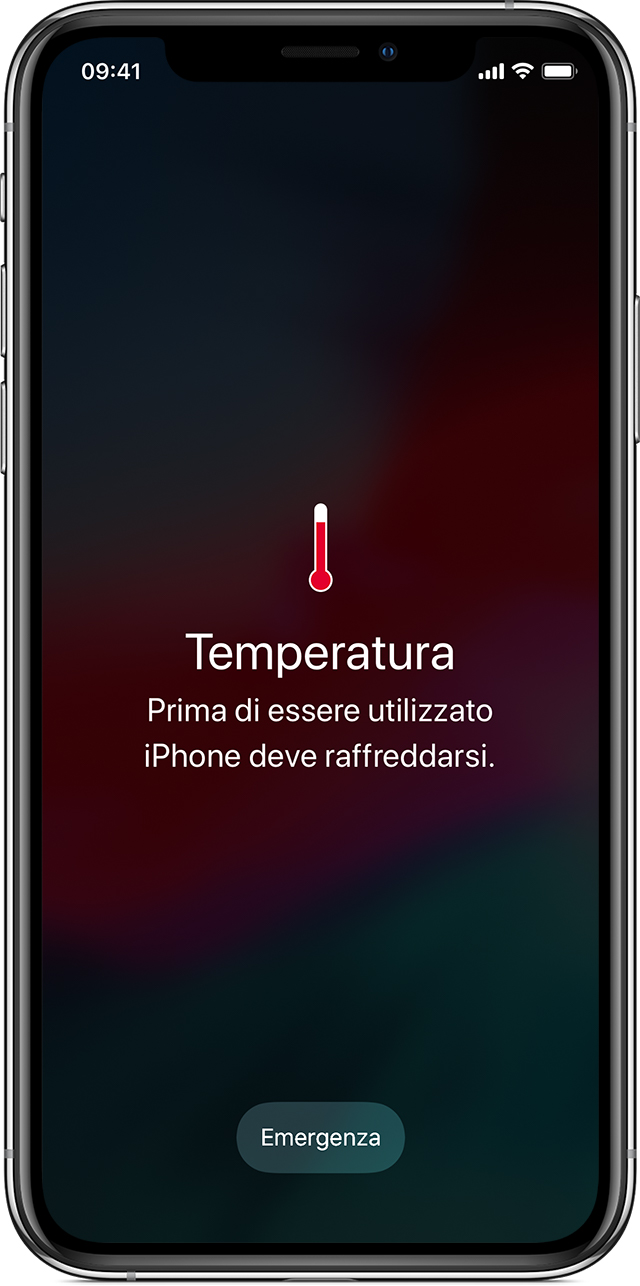Tap the Emergenza button

tap(320, 1137)
